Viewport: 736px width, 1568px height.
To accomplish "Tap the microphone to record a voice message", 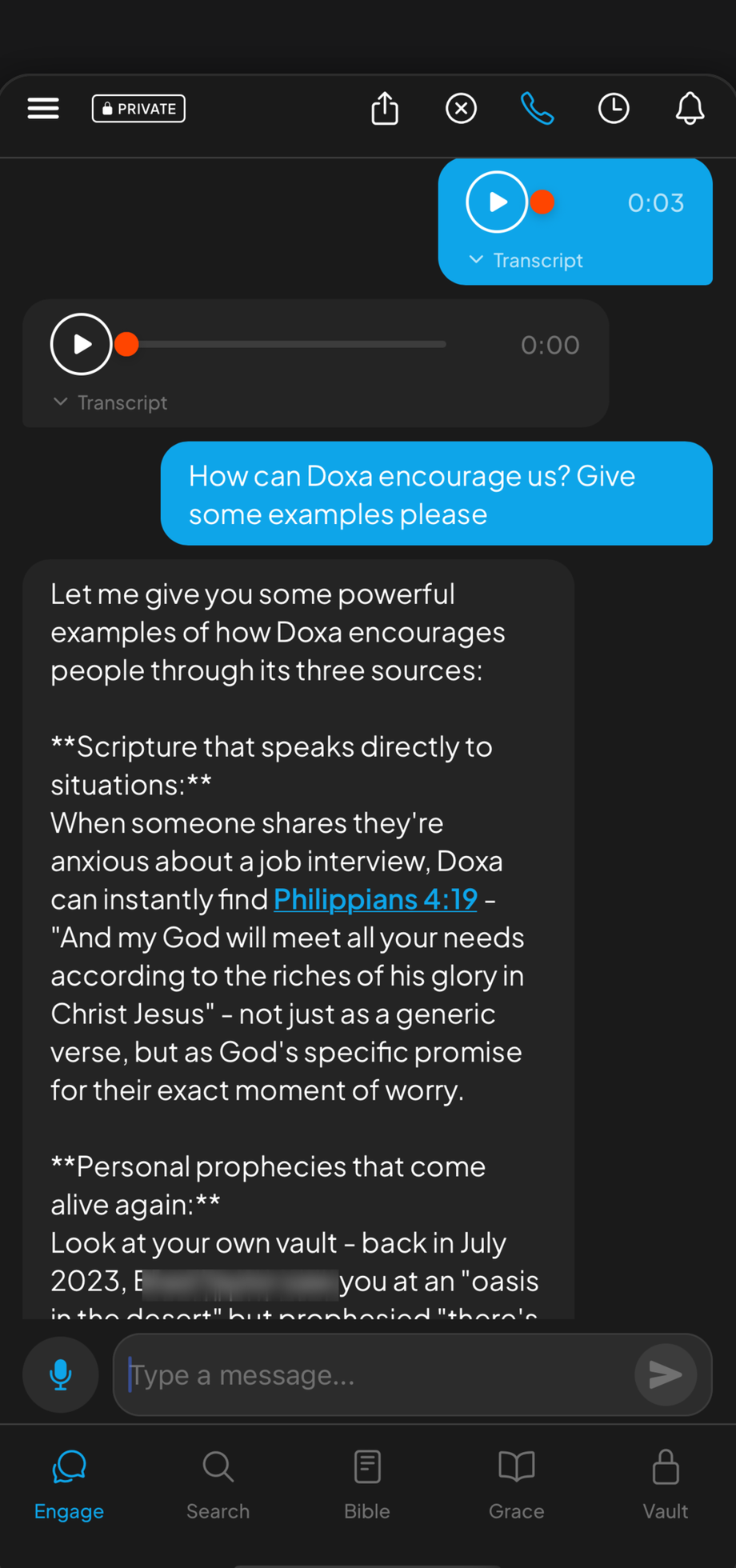I will click(60, 1374).
